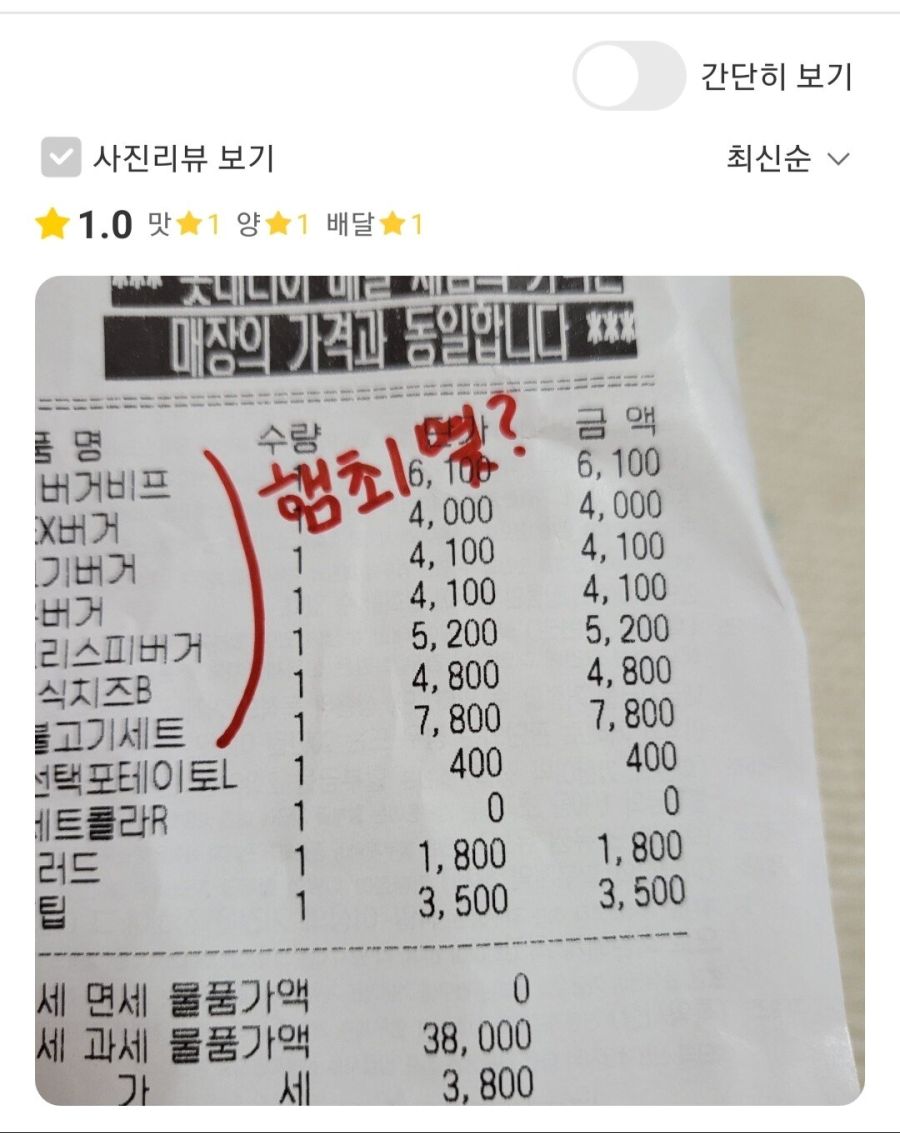Toggle the 간단히 보기 switch
Screen dimensions: 900x1133
coord(630,76)
